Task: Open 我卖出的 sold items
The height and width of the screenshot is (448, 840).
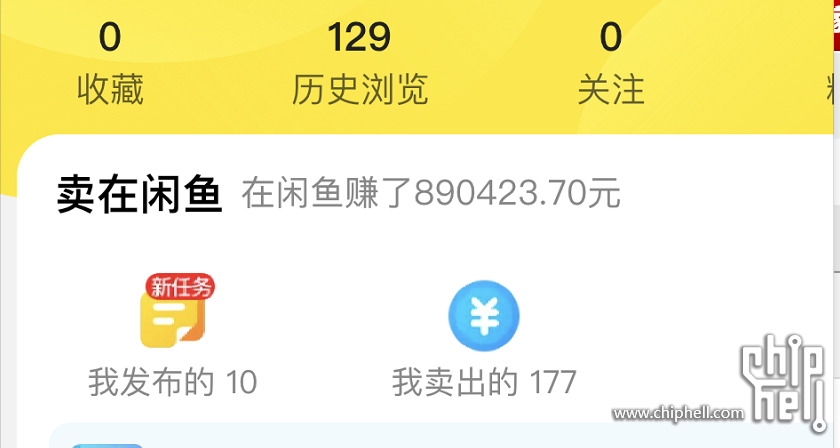Action: (484, 340)
